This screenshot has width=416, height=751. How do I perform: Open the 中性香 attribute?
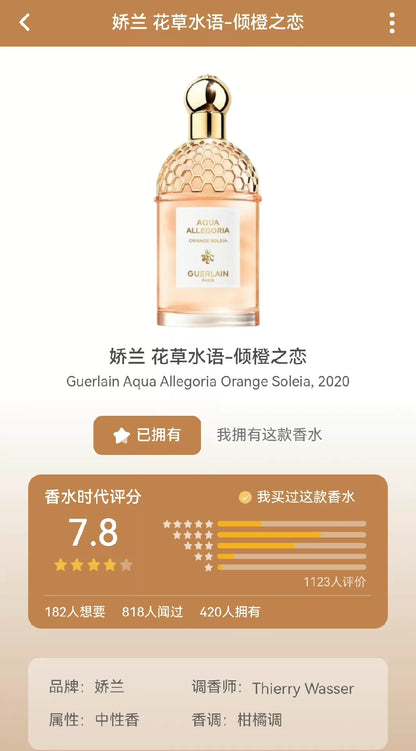[117, 719]
